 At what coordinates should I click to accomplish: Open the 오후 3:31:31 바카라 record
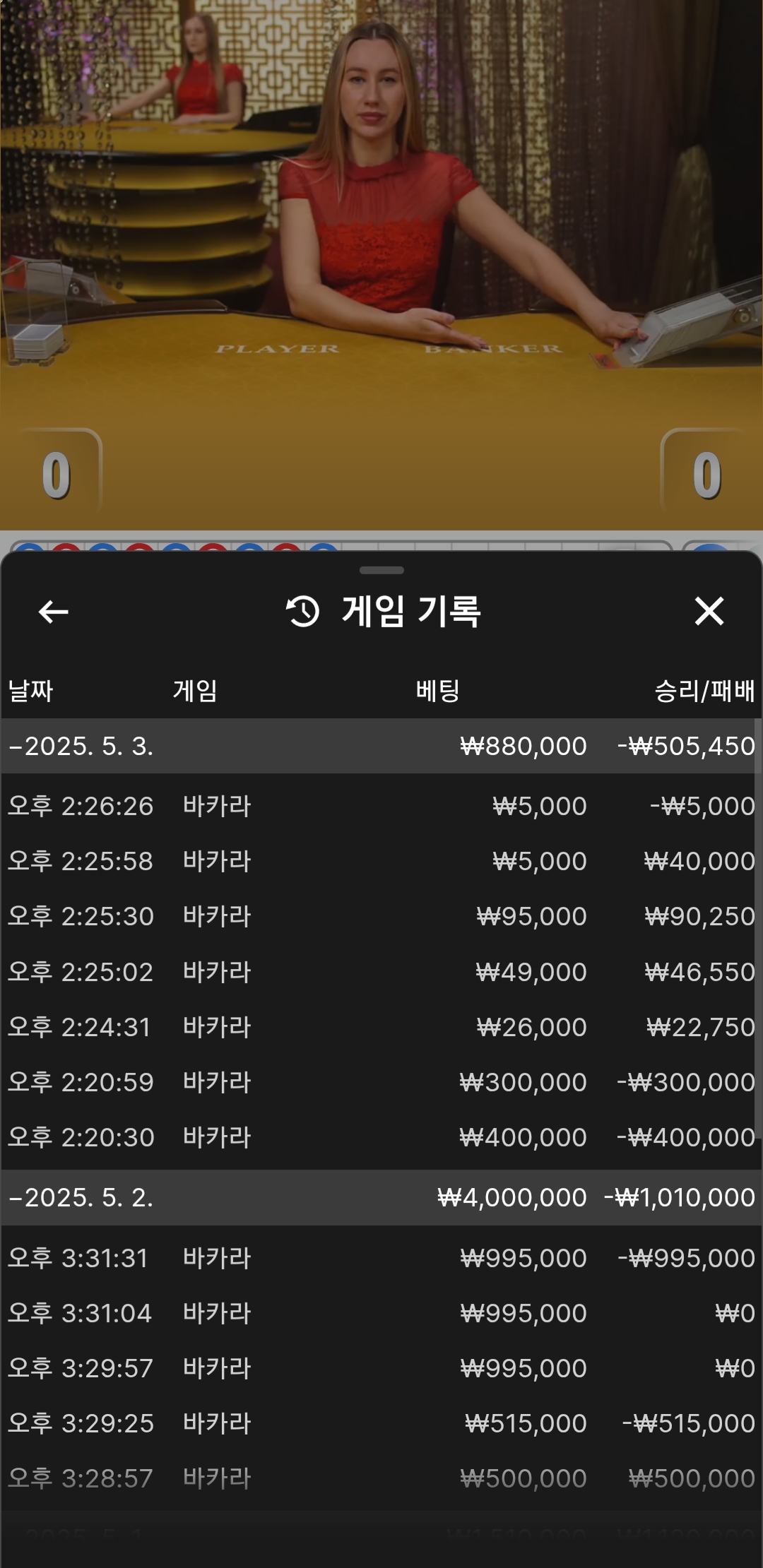(381, 1258)
